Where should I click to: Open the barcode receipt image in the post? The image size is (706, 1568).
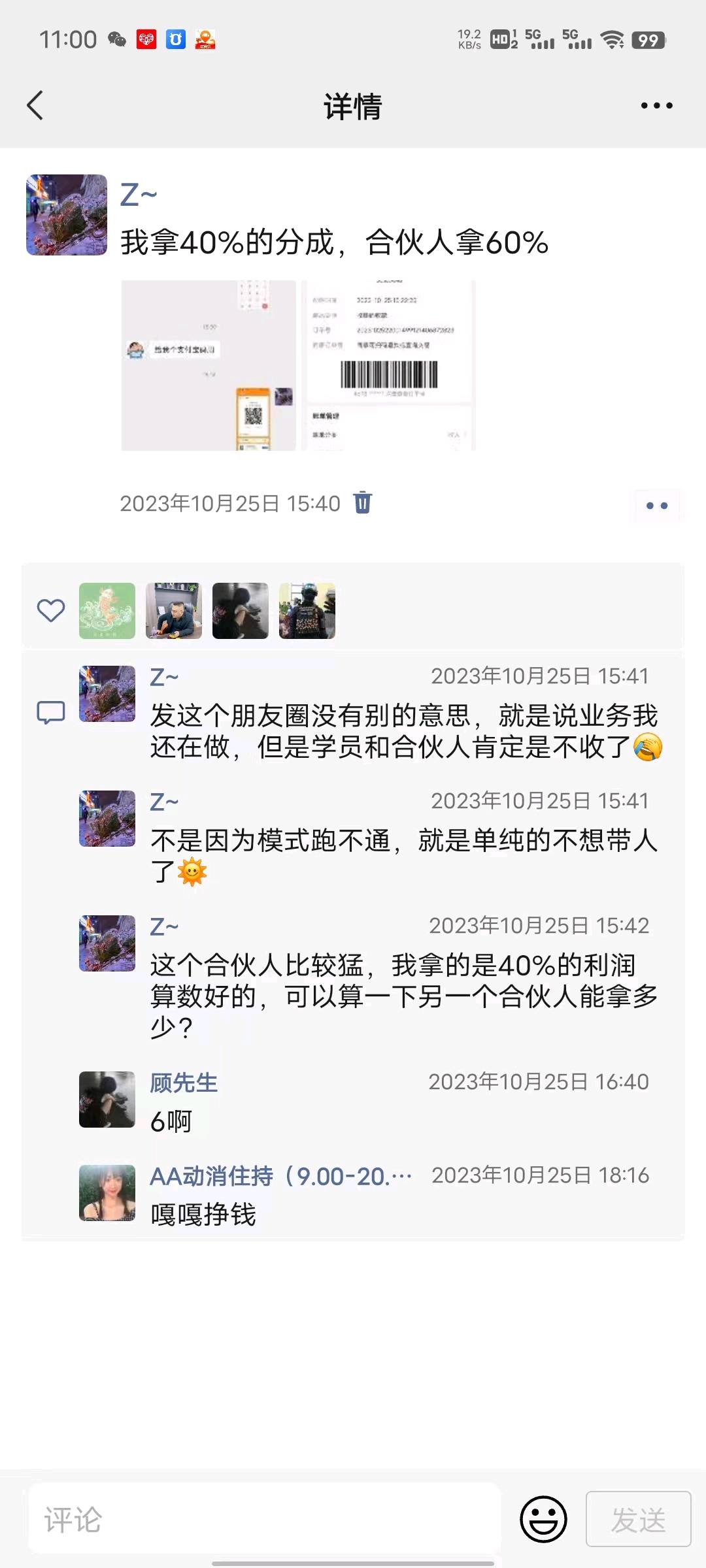[x=390, y=366]
